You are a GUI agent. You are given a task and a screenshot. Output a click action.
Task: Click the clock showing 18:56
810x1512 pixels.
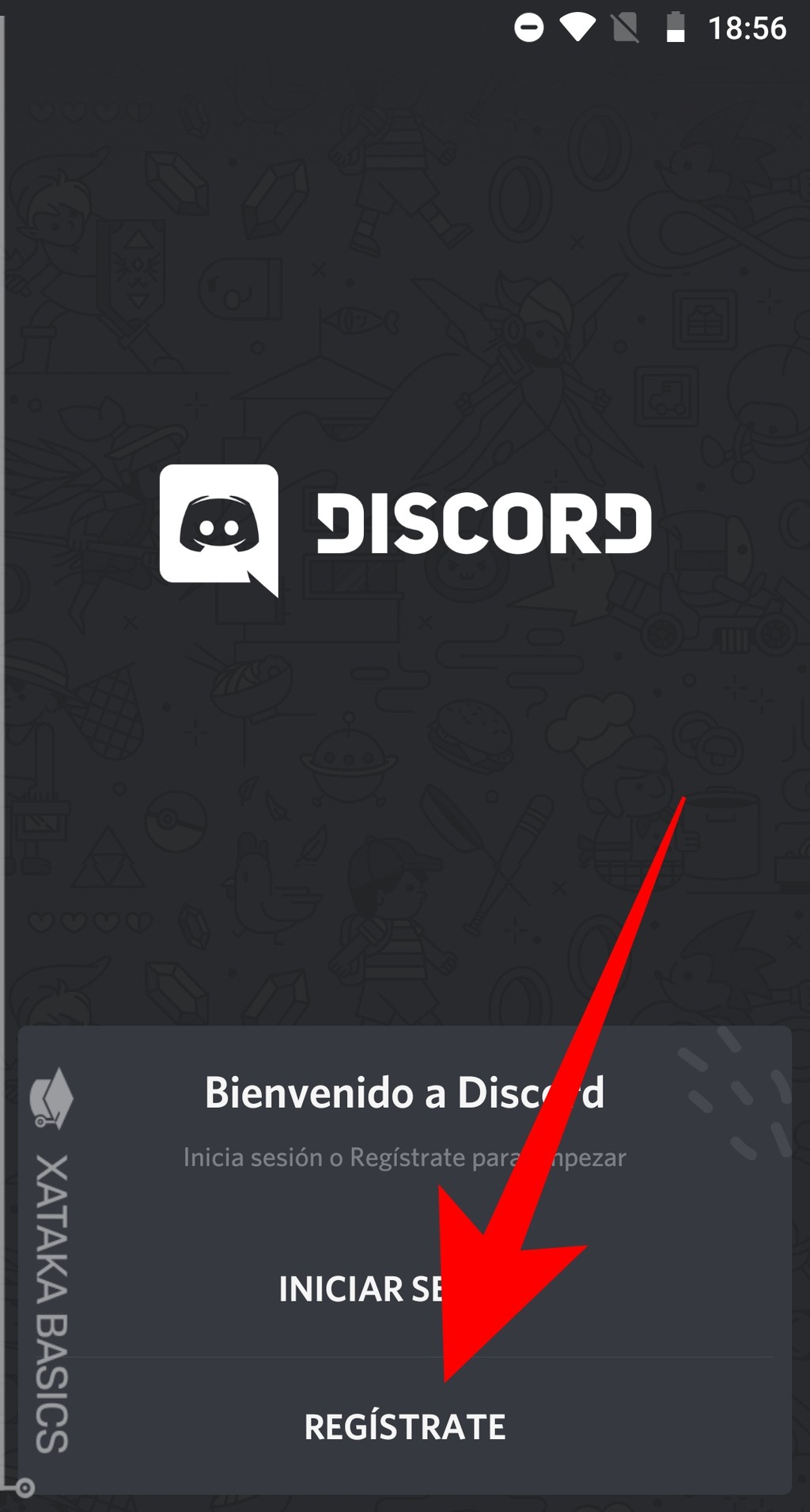point(748,26)
